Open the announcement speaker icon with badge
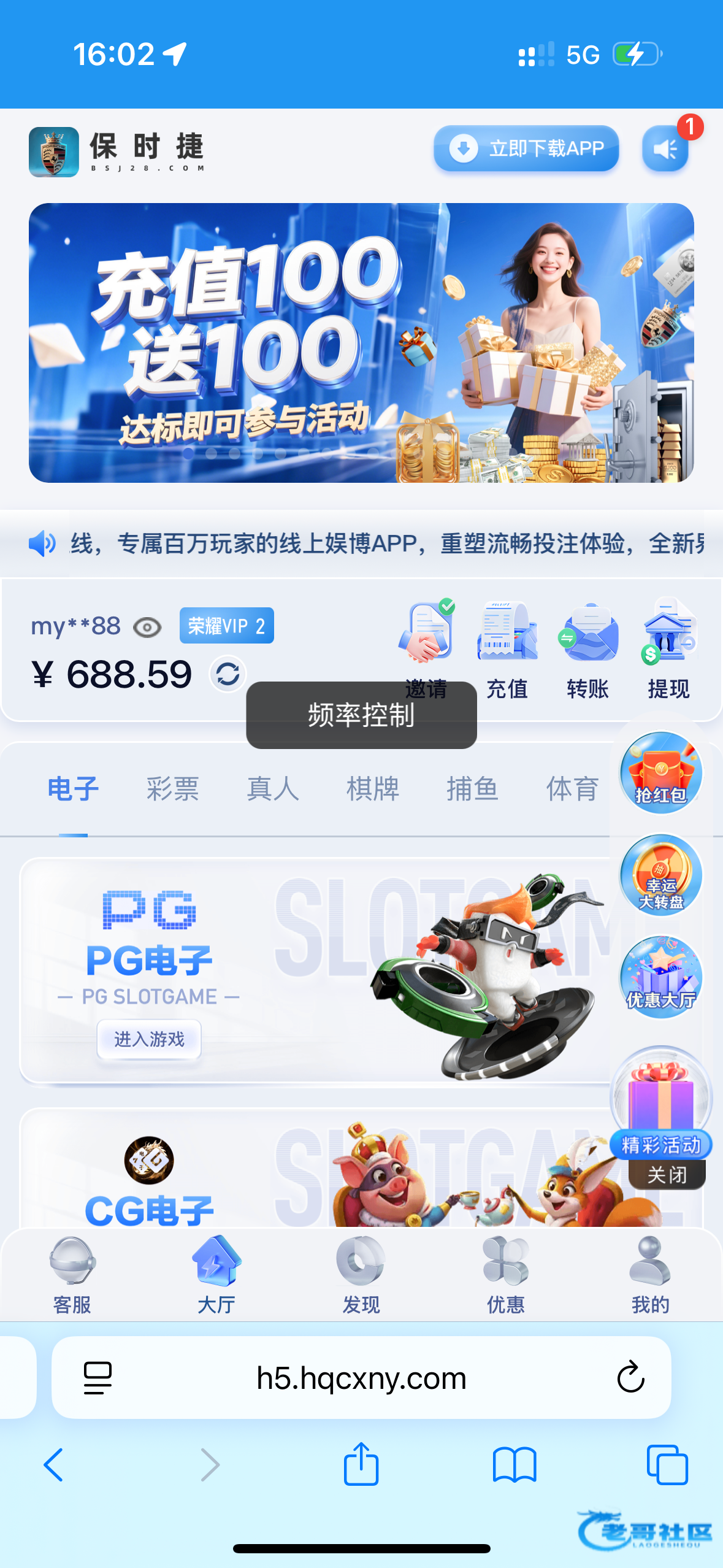 (x=666, y=148)
